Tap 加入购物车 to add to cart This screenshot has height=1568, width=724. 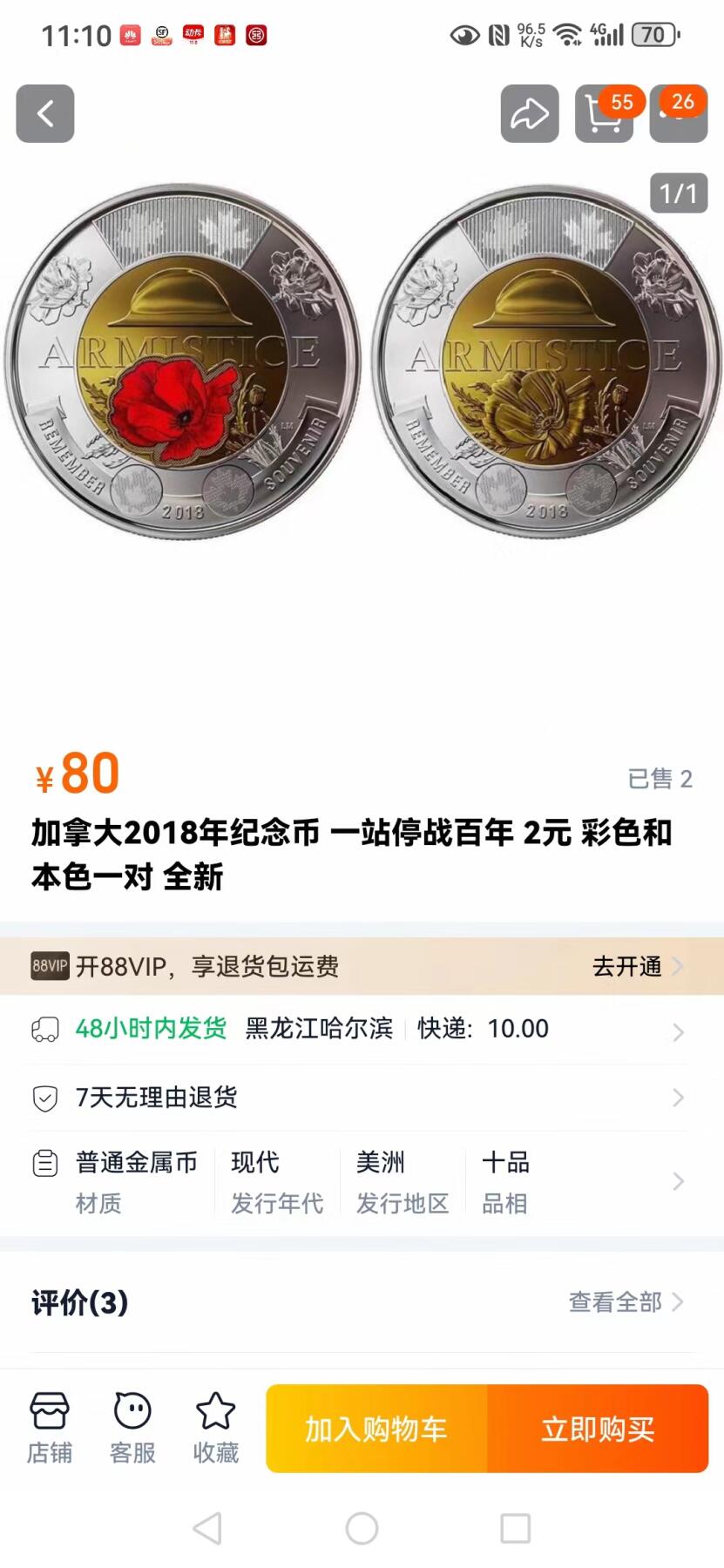click(x=376, y=1429)
